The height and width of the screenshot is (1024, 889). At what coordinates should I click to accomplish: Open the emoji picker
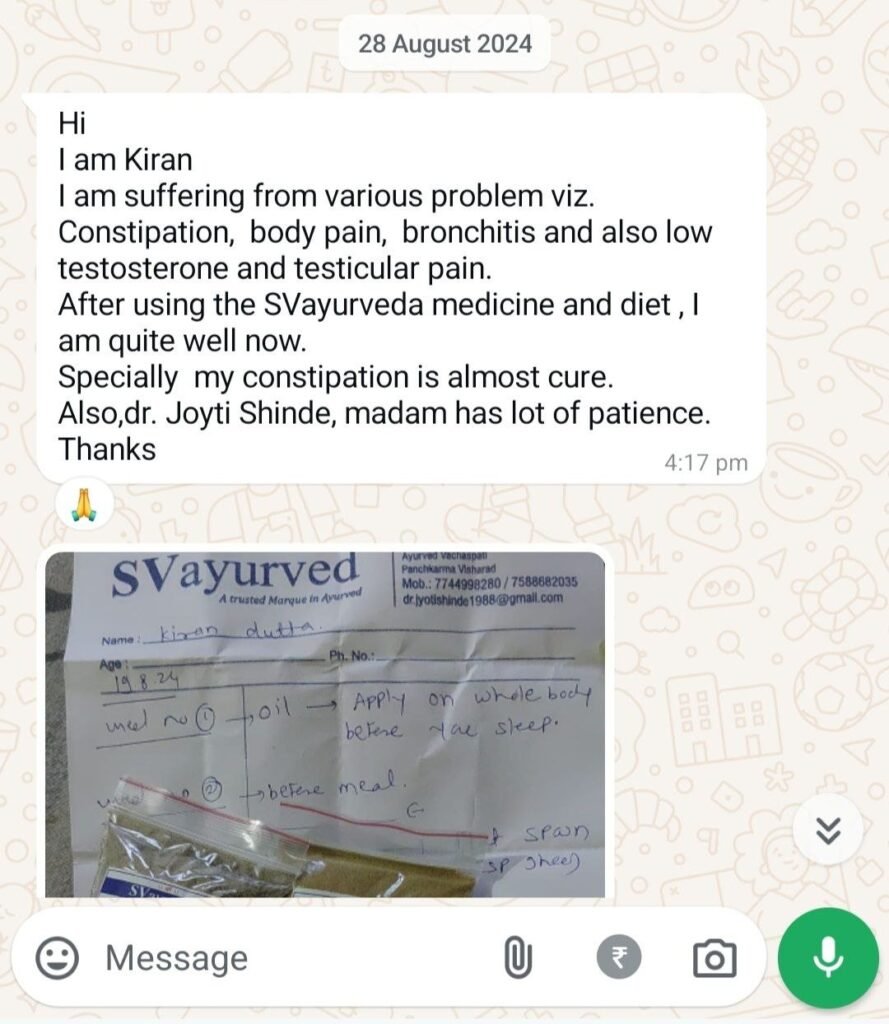[58, 959]
